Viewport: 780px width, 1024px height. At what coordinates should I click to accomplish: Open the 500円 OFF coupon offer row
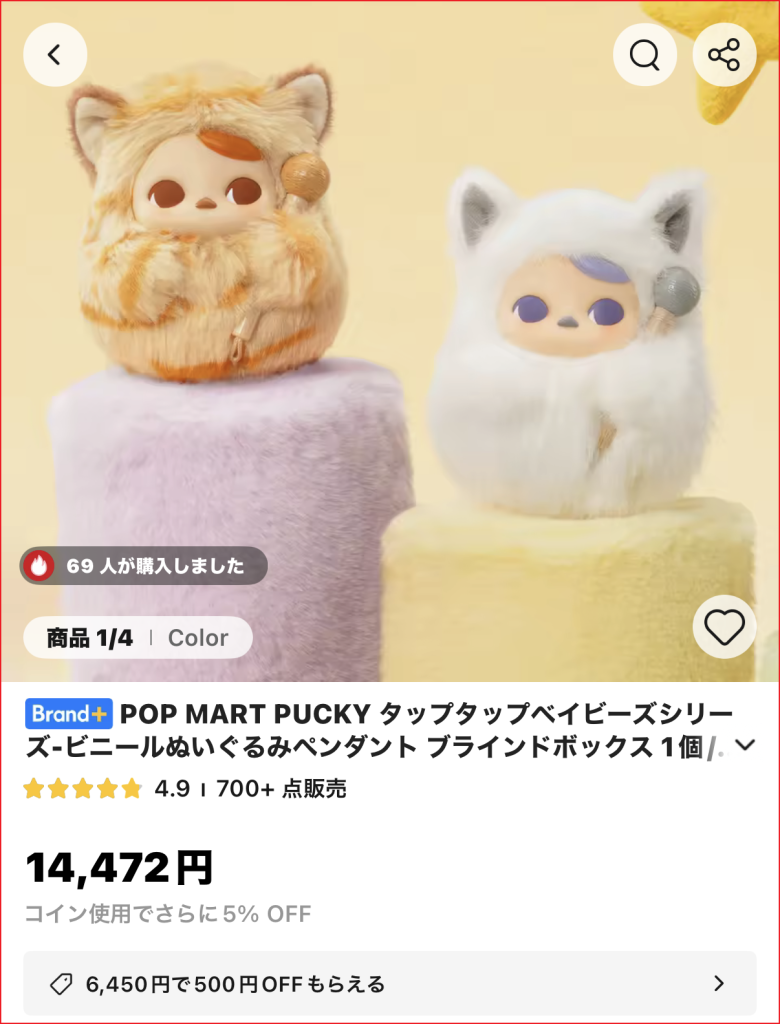click(389, 984)
